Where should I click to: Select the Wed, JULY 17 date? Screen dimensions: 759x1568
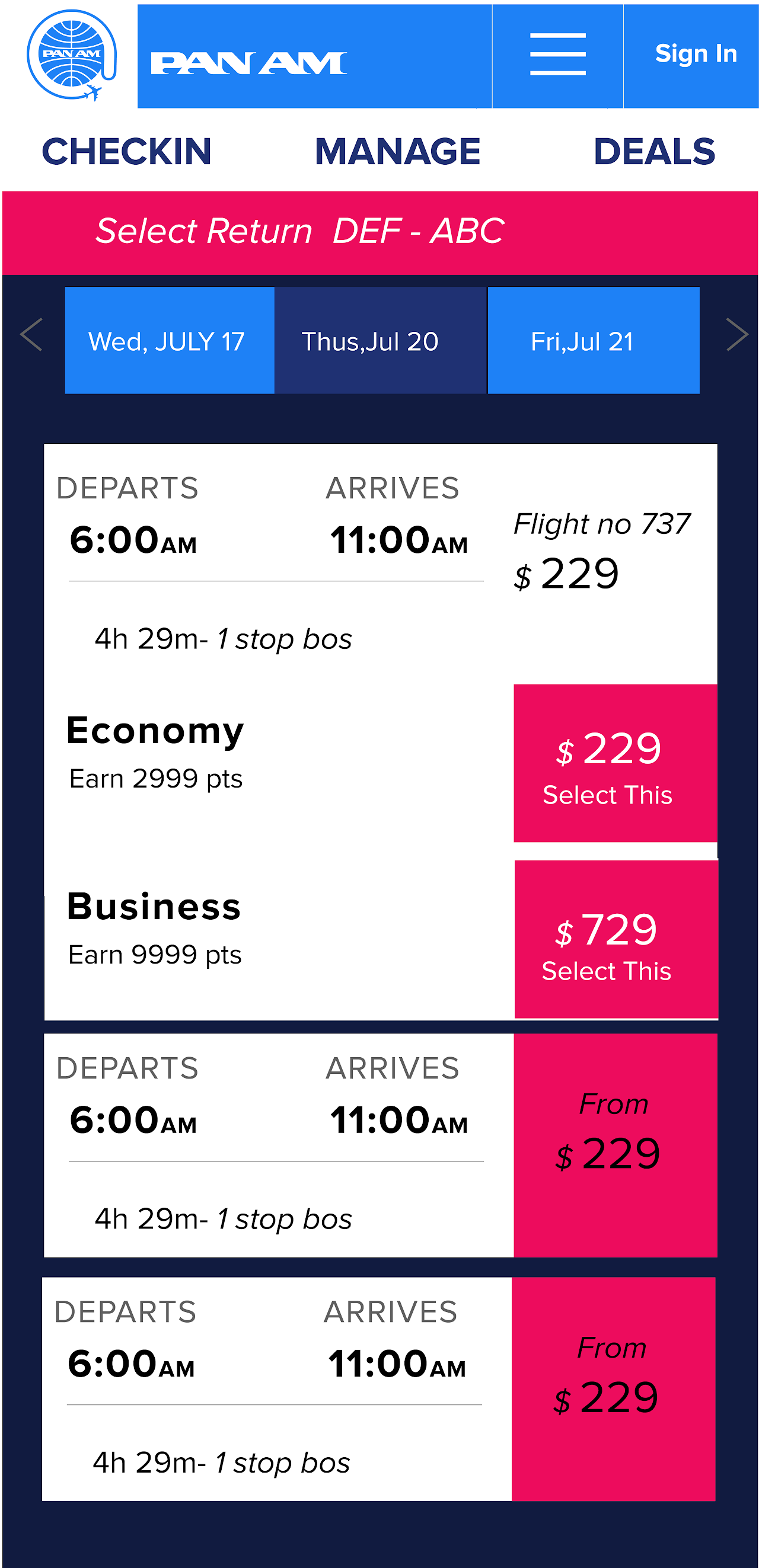point(169,340)
